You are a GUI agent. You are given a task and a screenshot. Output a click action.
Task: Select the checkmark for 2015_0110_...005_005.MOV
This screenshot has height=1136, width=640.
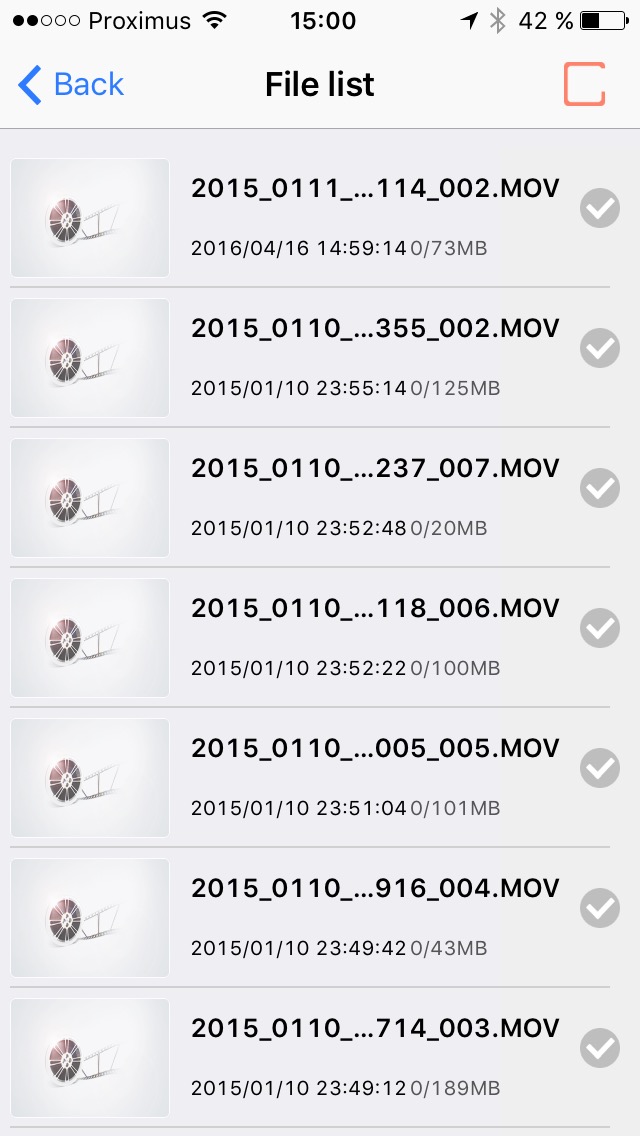(600, 768)
